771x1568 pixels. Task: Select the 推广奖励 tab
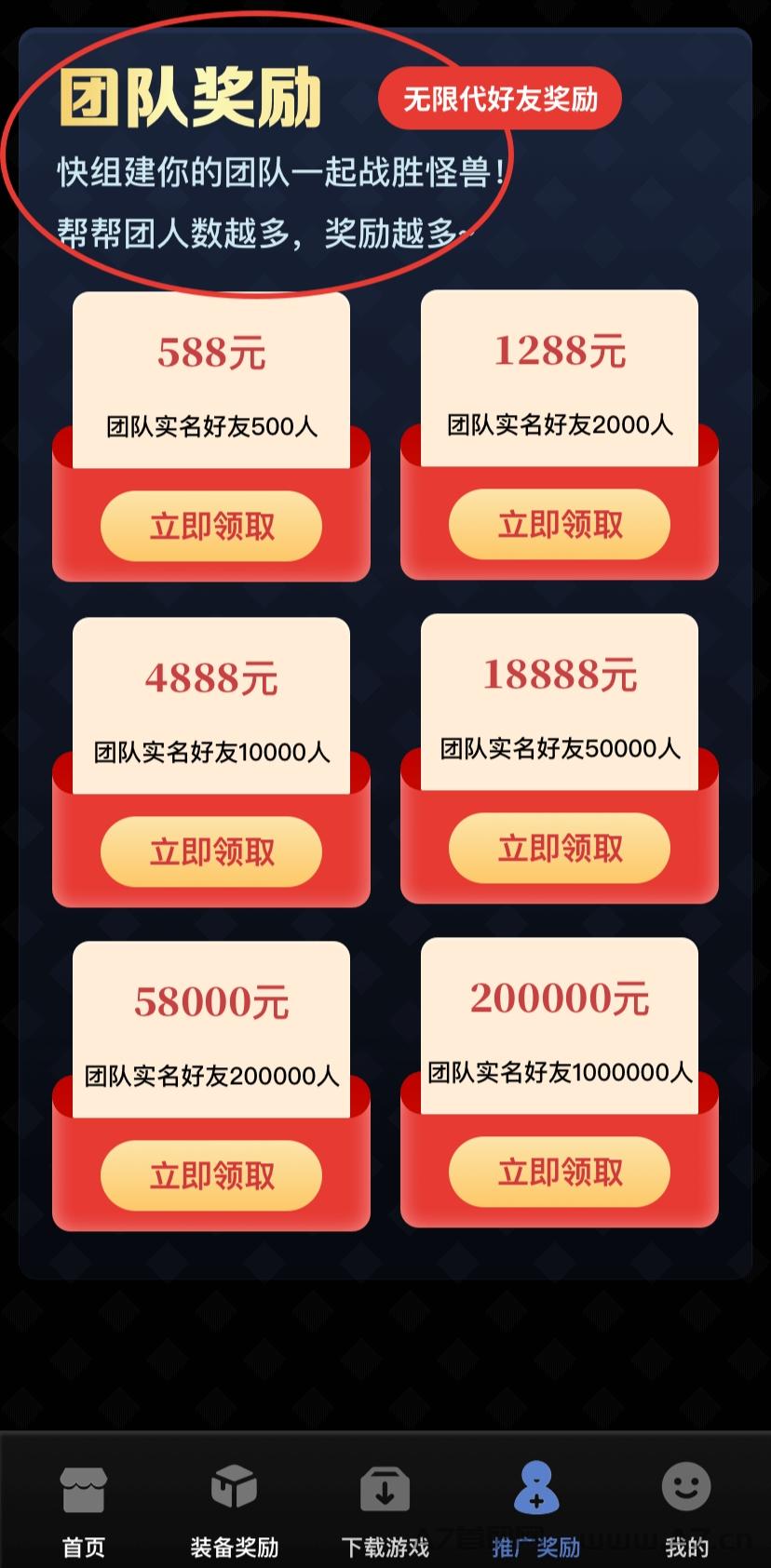click(536, 1509)
